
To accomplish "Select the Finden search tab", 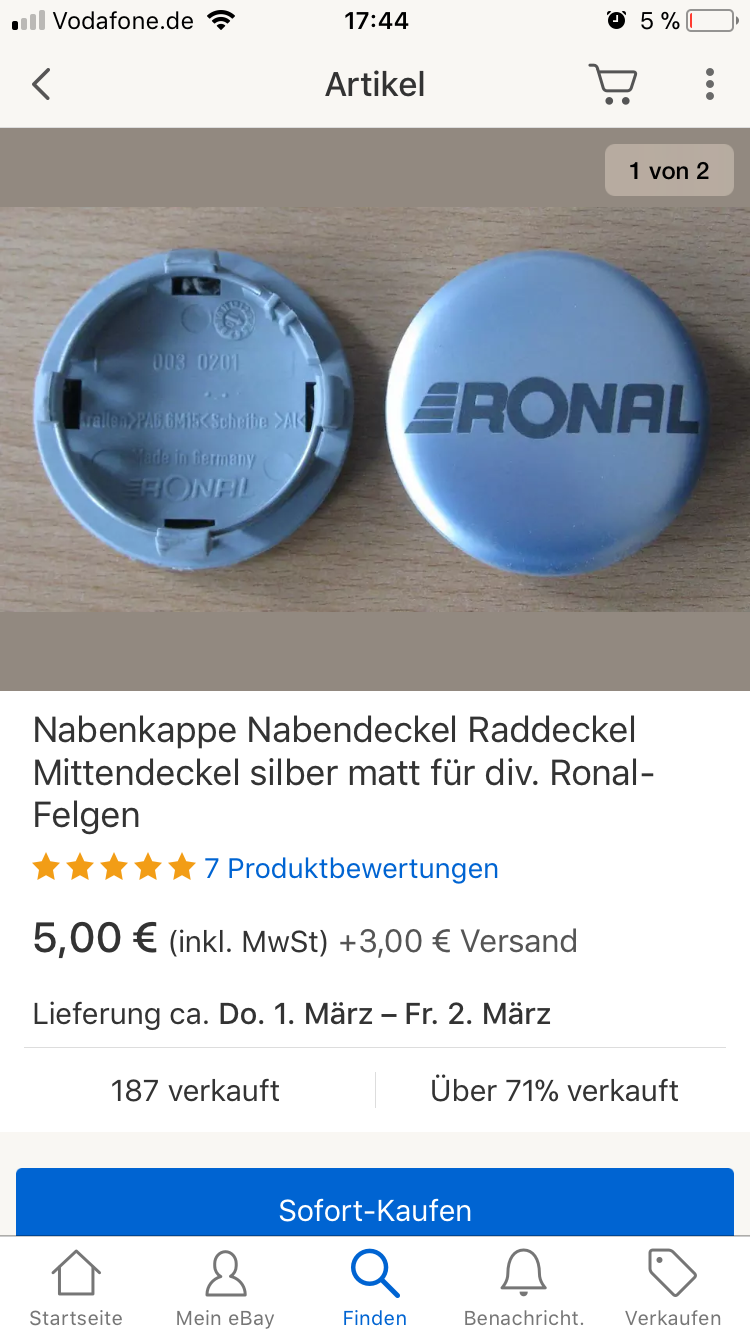I will point(375,1288).
